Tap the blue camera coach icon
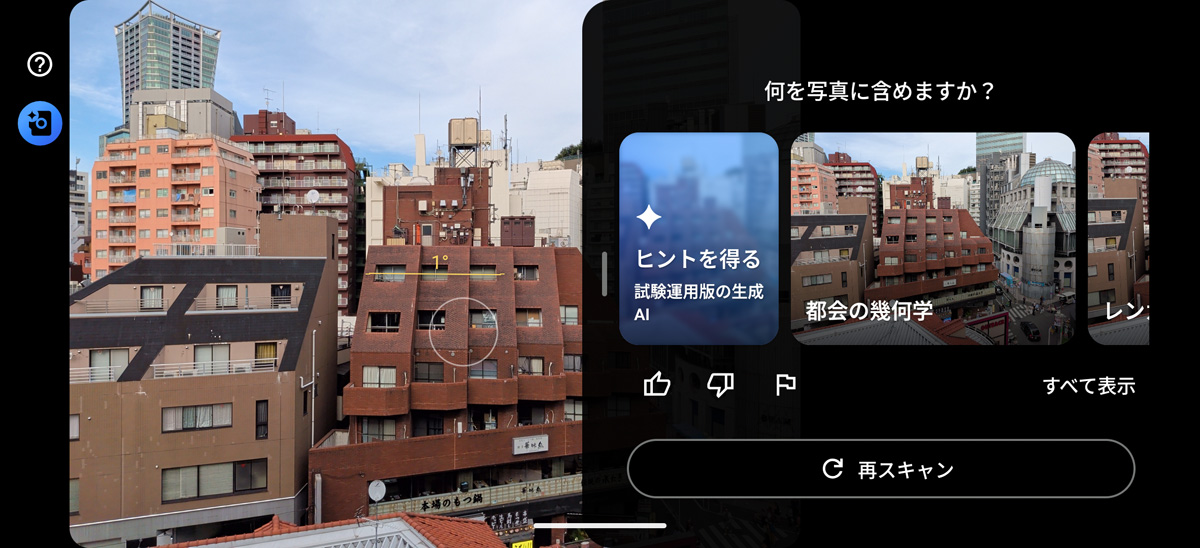The image size is (1200, 548). pos(40,124)
